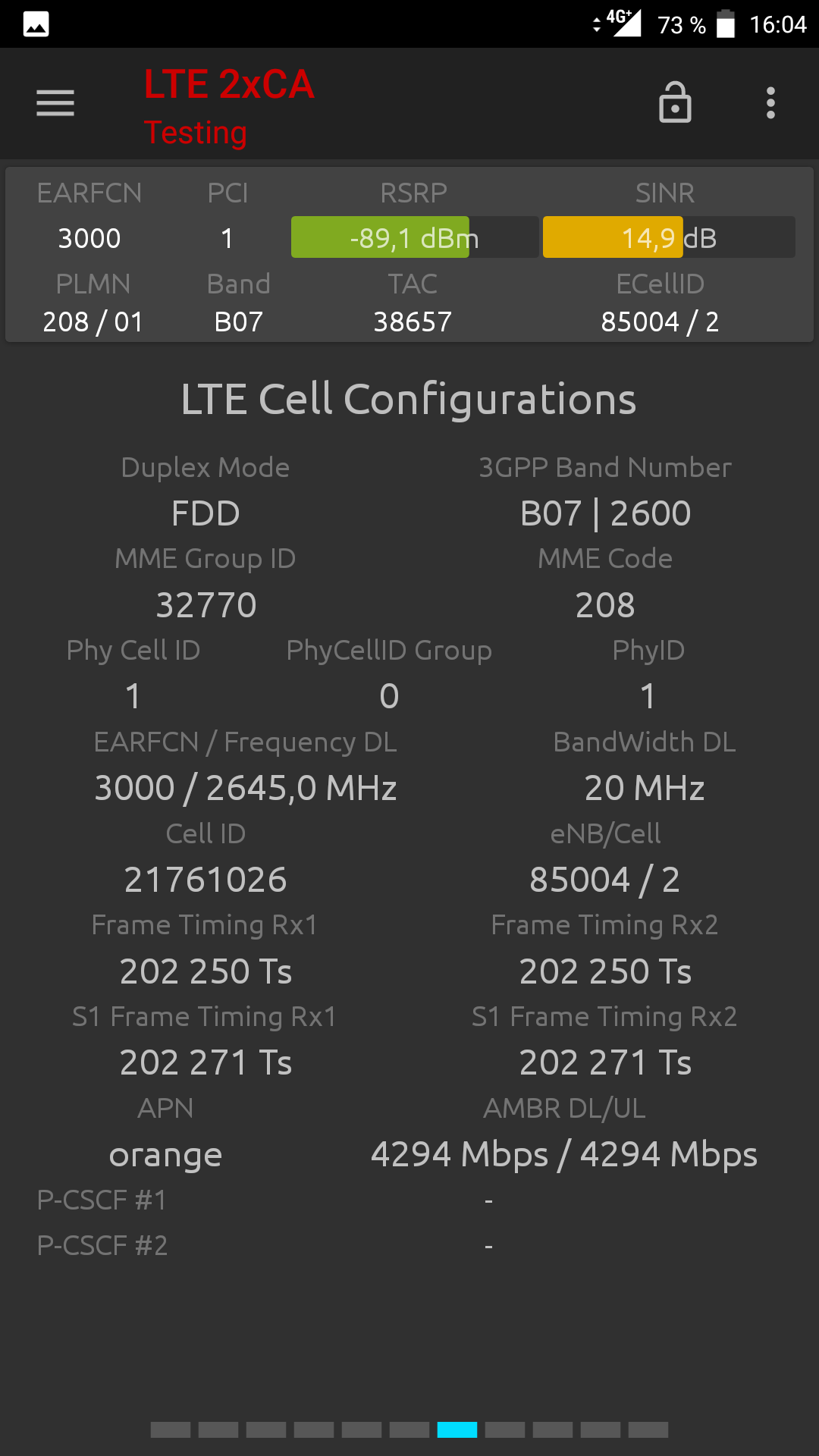
Task: Open the hamburger navigation drawer
Action: coord(55,103)
